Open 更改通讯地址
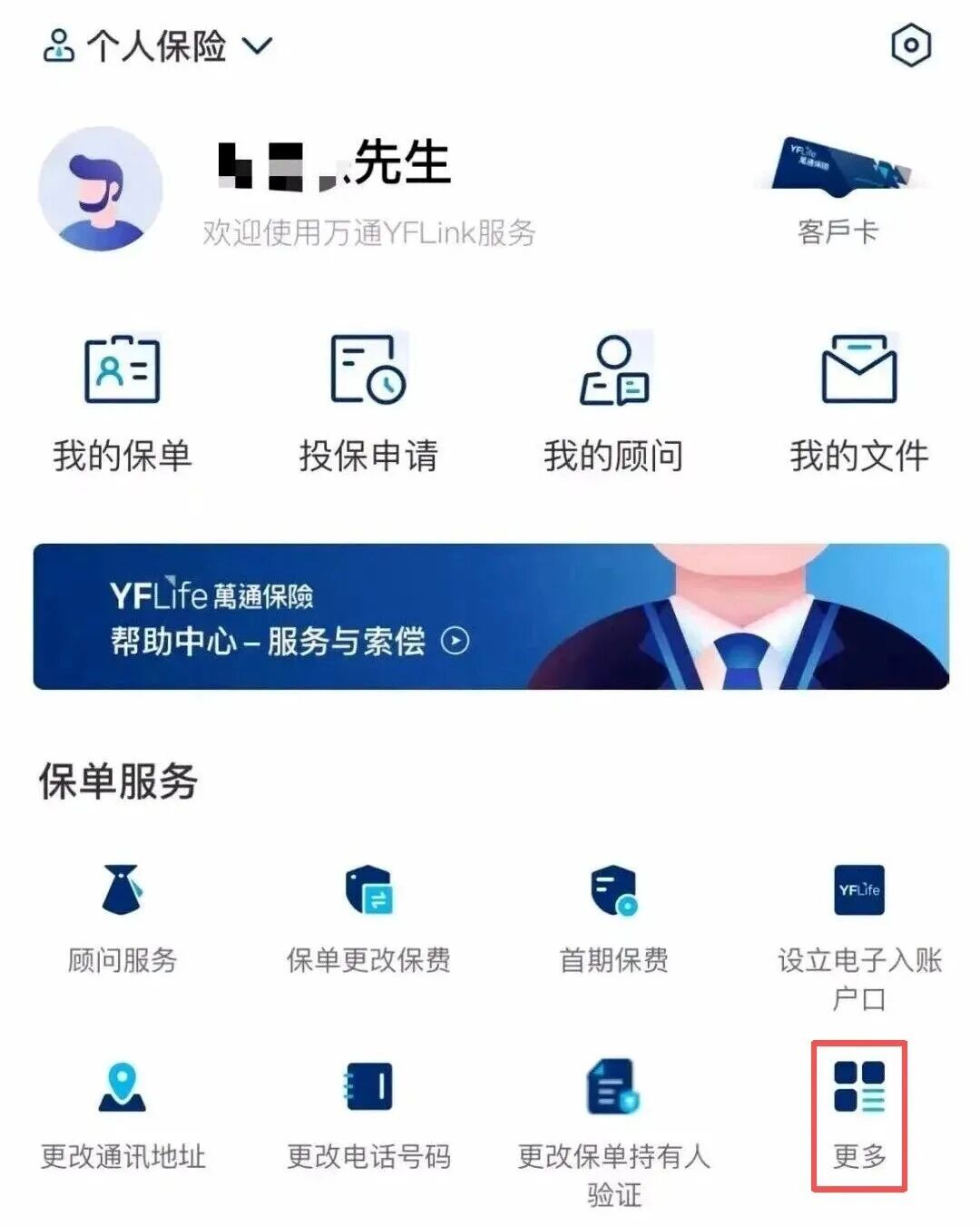 122,1114
